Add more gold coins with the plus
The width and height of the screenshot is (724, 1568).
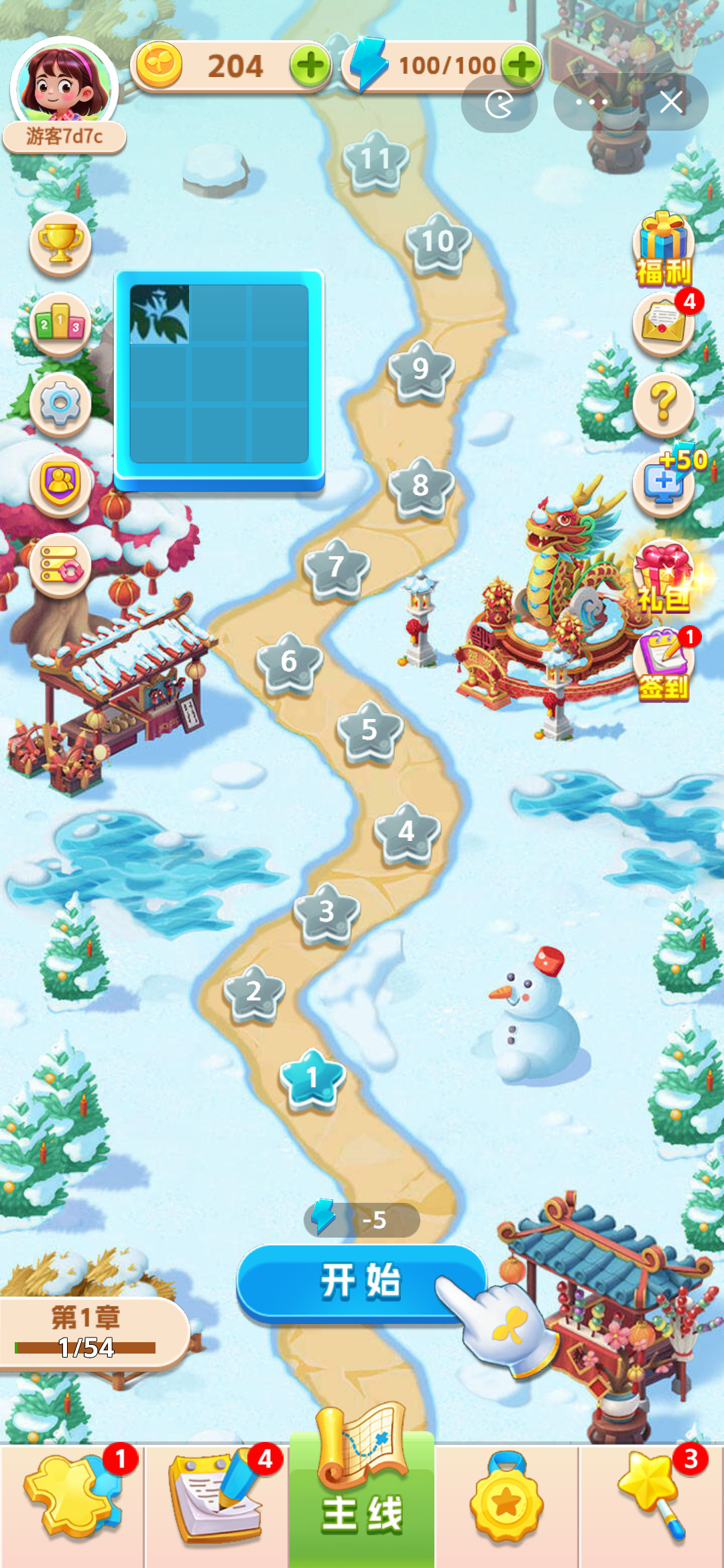pyautogui.click(x=310, y=66)
